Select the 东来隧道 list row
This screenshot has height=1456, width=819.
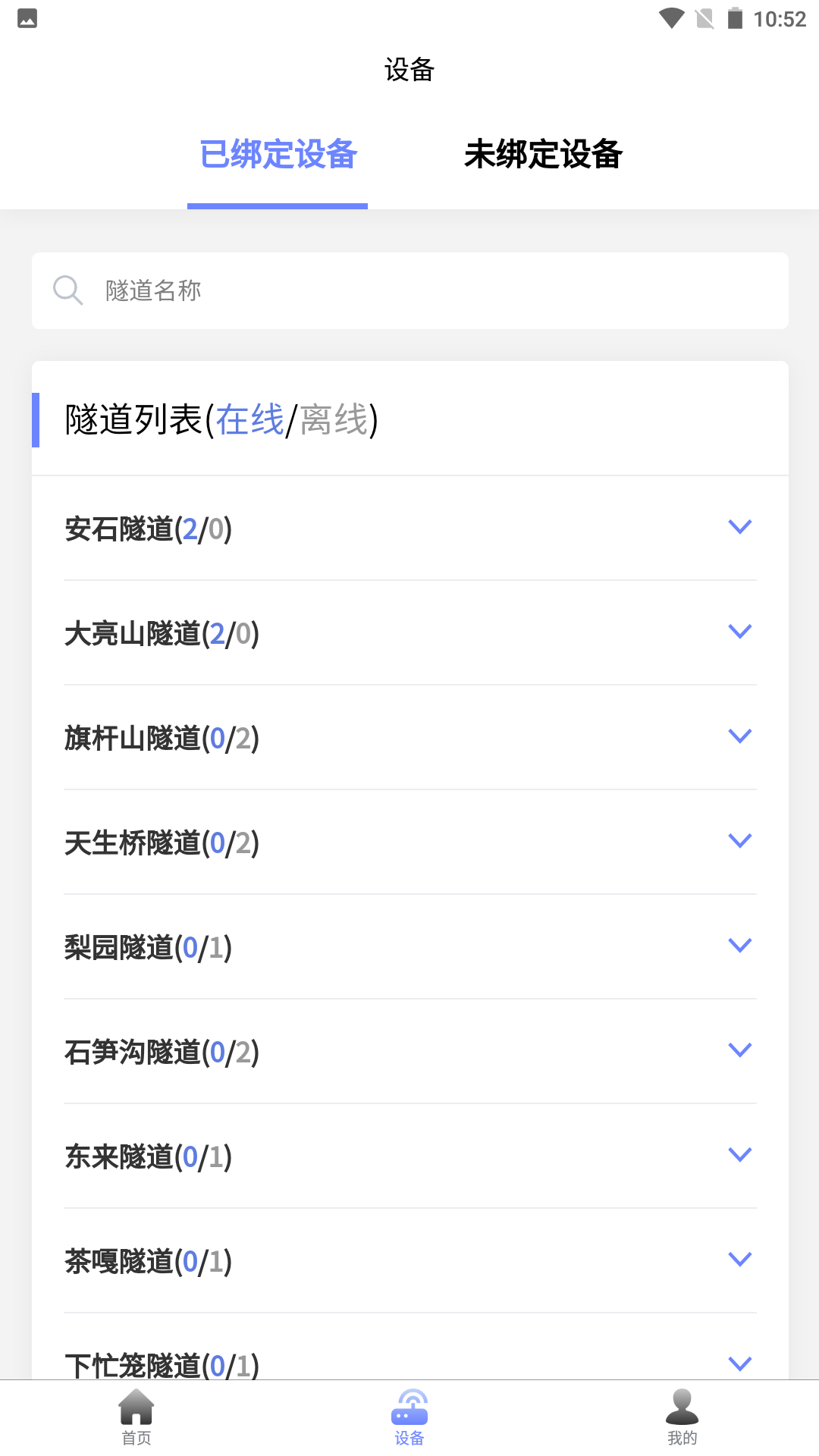pyautogui.click(x=303, y=1156)
